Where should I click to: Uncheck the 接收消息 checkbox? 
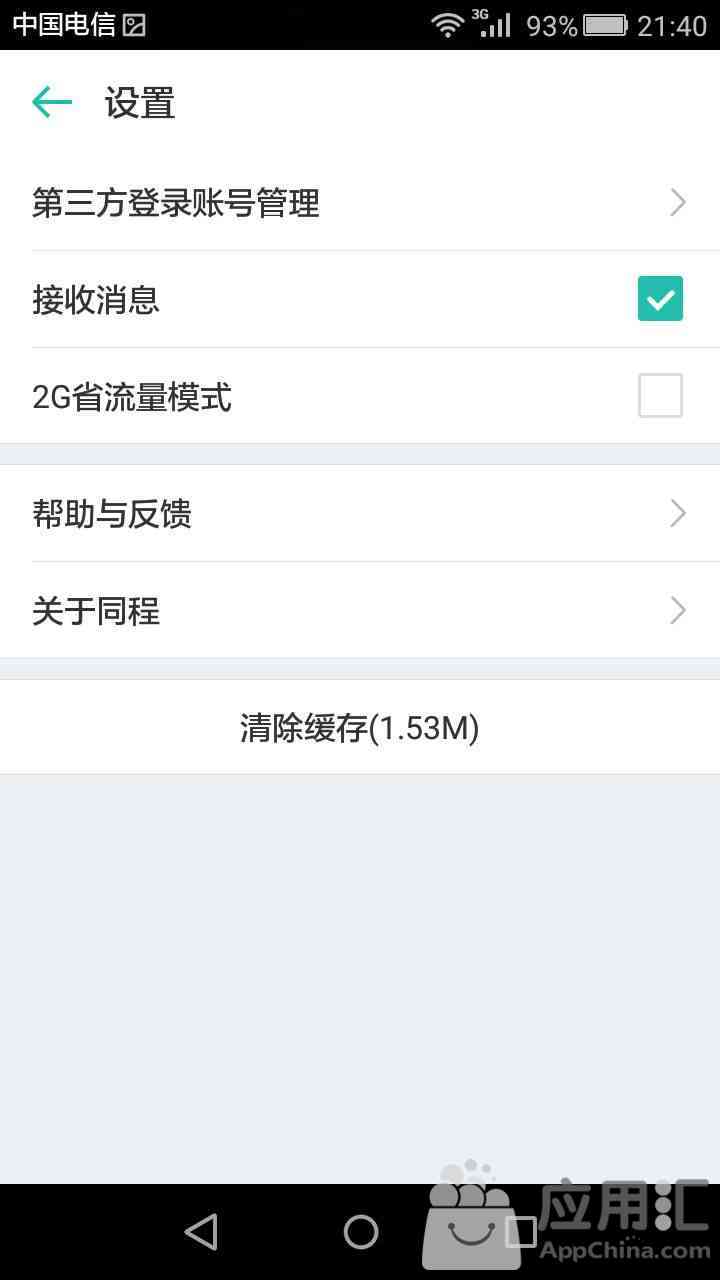[x=660, y=299]
